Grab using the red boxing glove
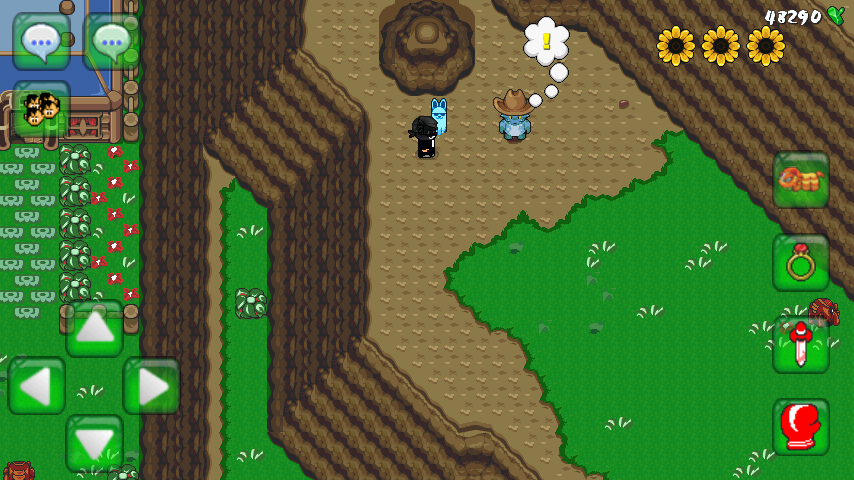The width and height of the screenshot is (854, 480). [800, 427]
